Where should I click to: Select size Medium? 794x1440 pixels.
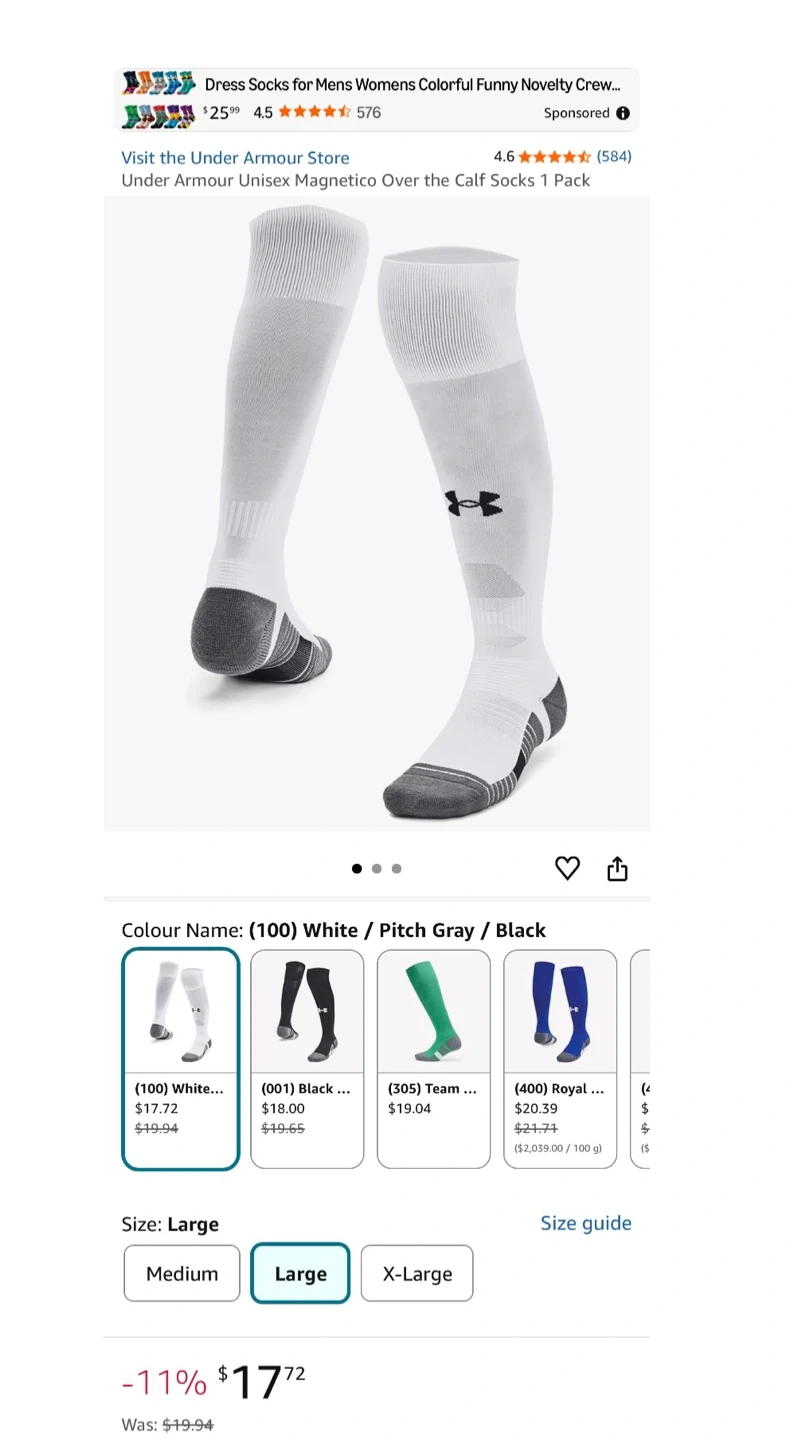182,1273
